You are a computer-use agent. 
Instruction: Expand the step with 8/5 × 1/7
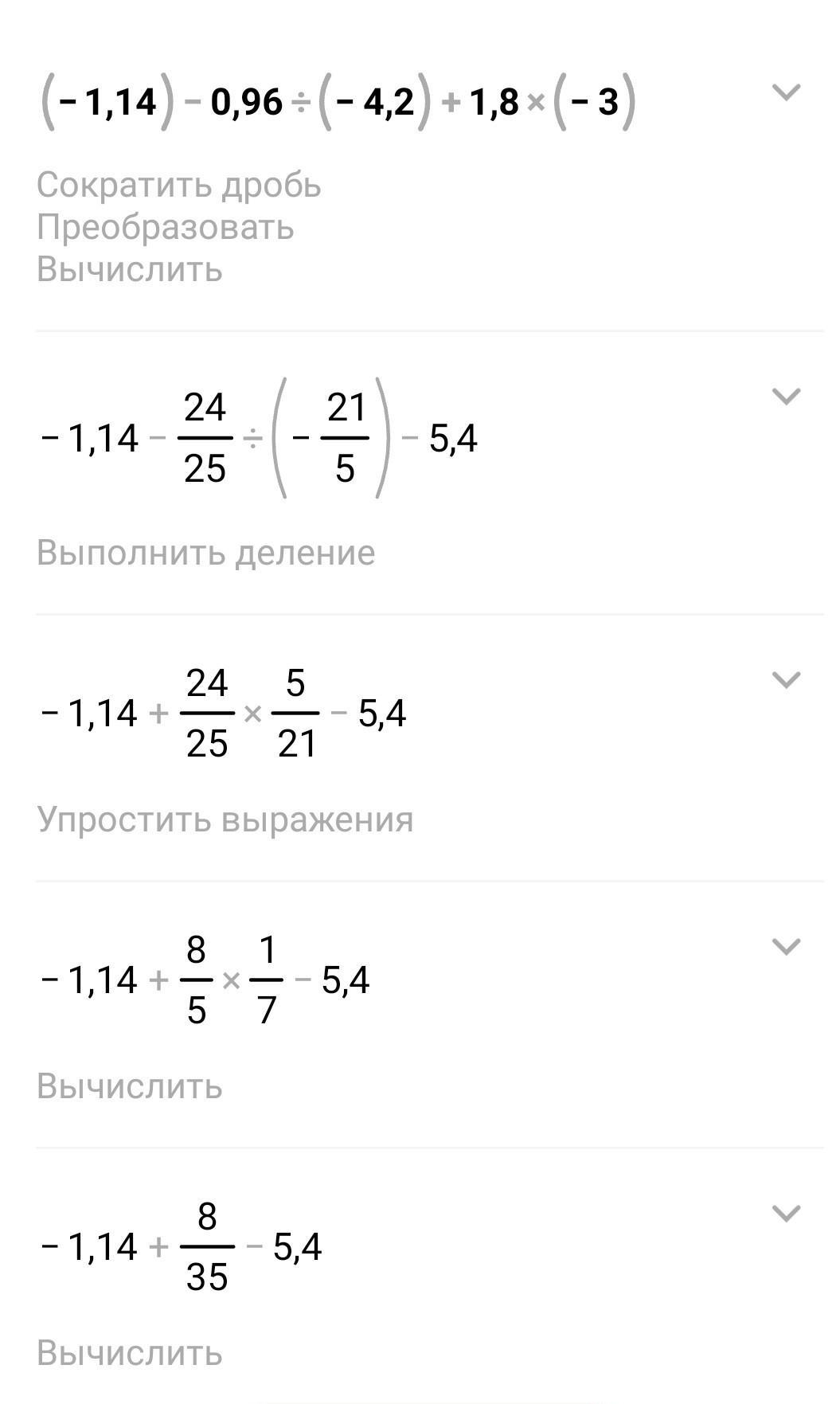[786, 947]
